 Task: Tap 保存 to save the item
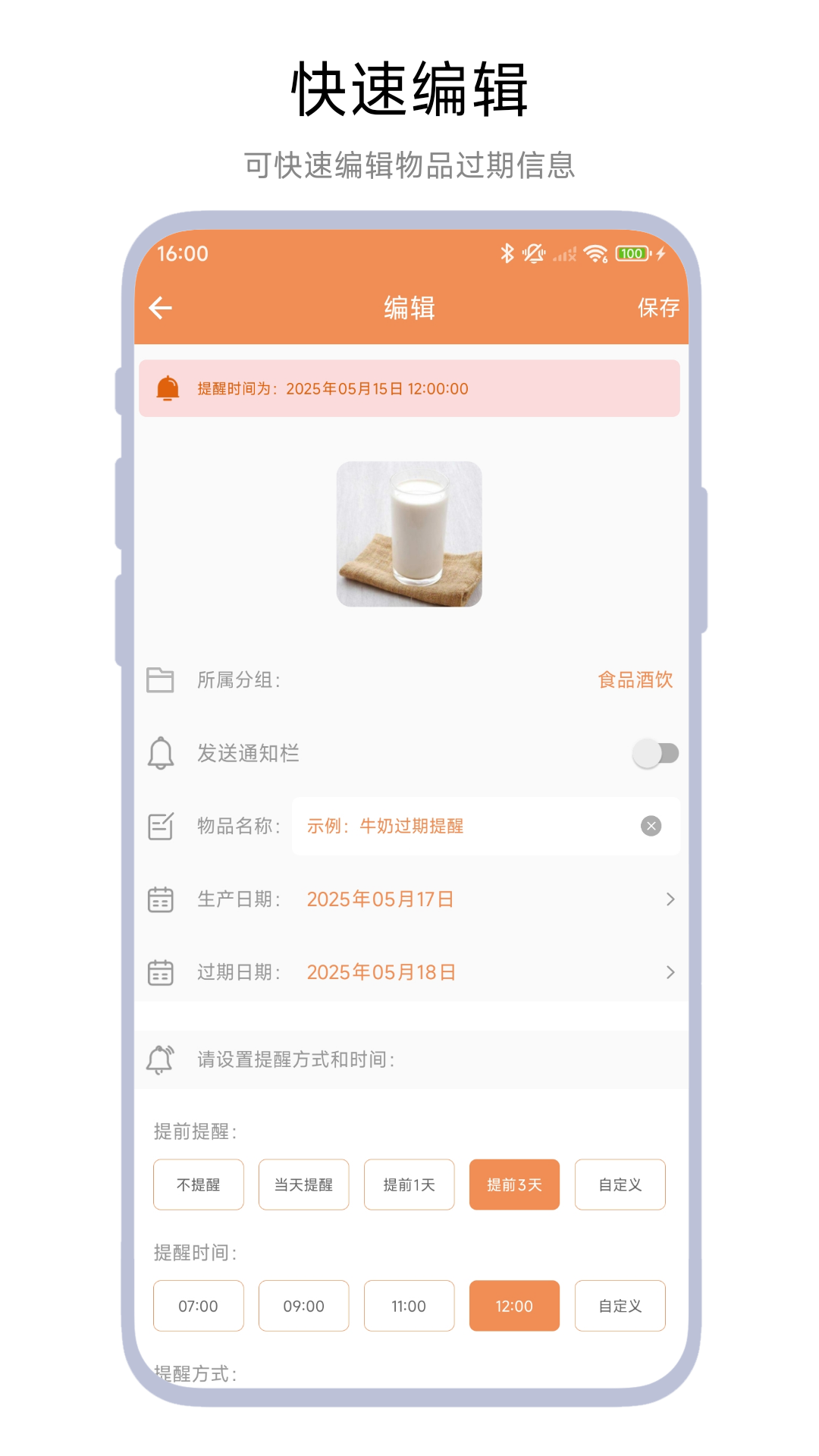pyautogui.click(x=658, y=308)
